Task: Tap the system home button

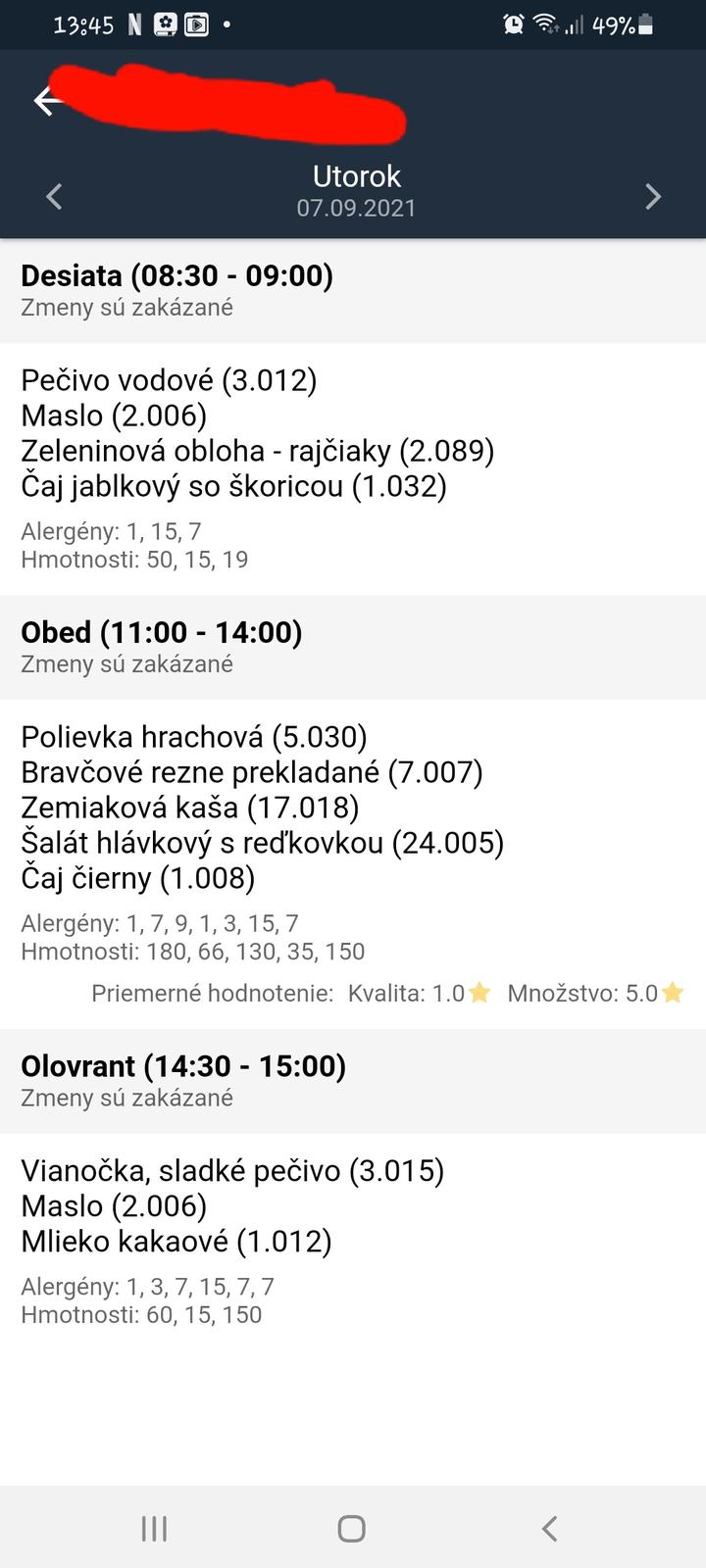Action: click(351, 1528)
